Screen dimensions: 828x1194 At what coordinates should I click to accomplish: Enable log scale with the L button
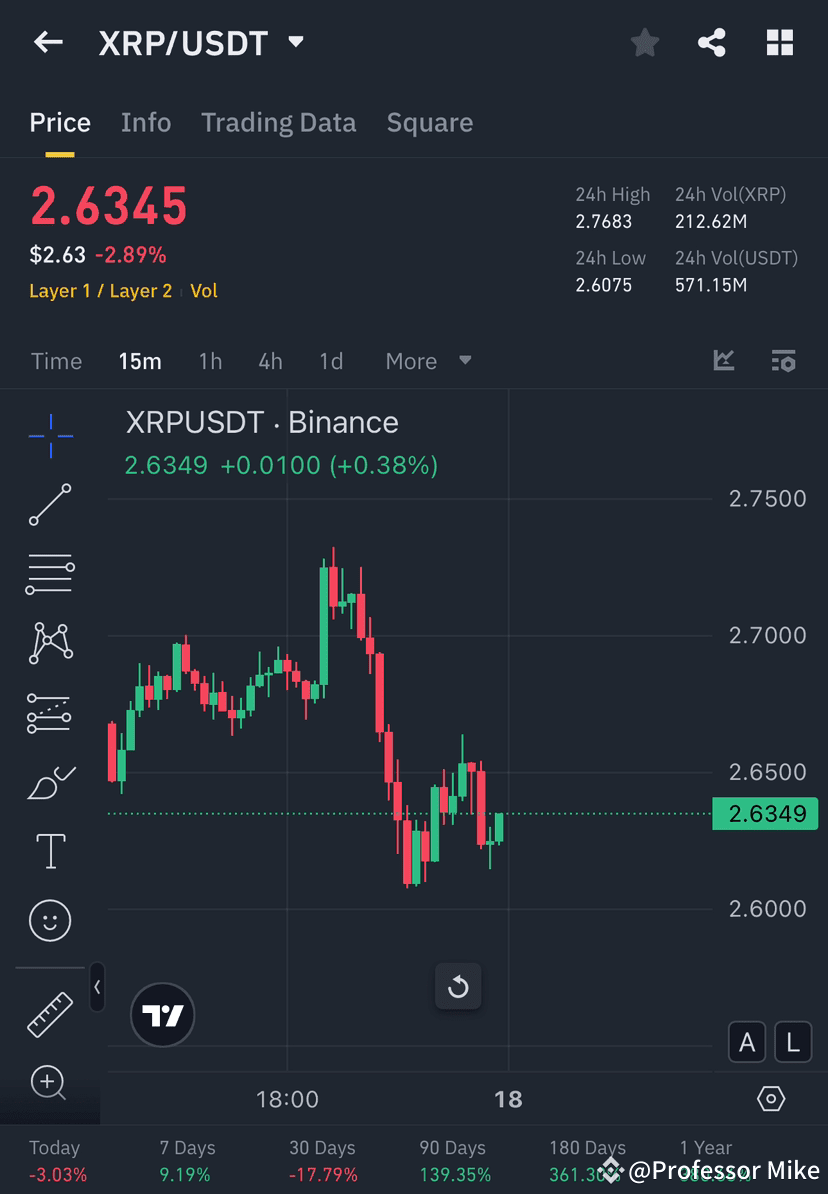792,1042
